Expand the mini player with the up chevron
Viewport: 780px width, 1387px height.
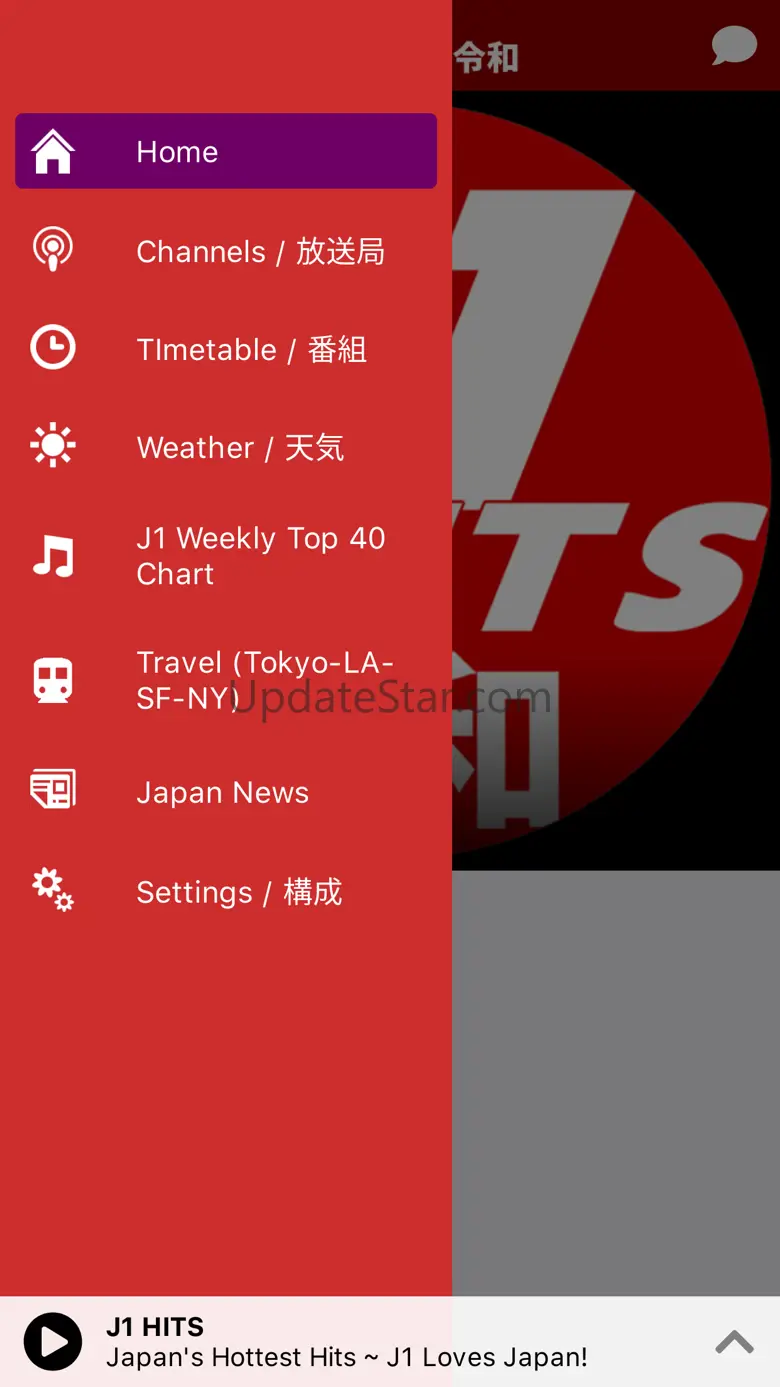[x=734, y=1342]
